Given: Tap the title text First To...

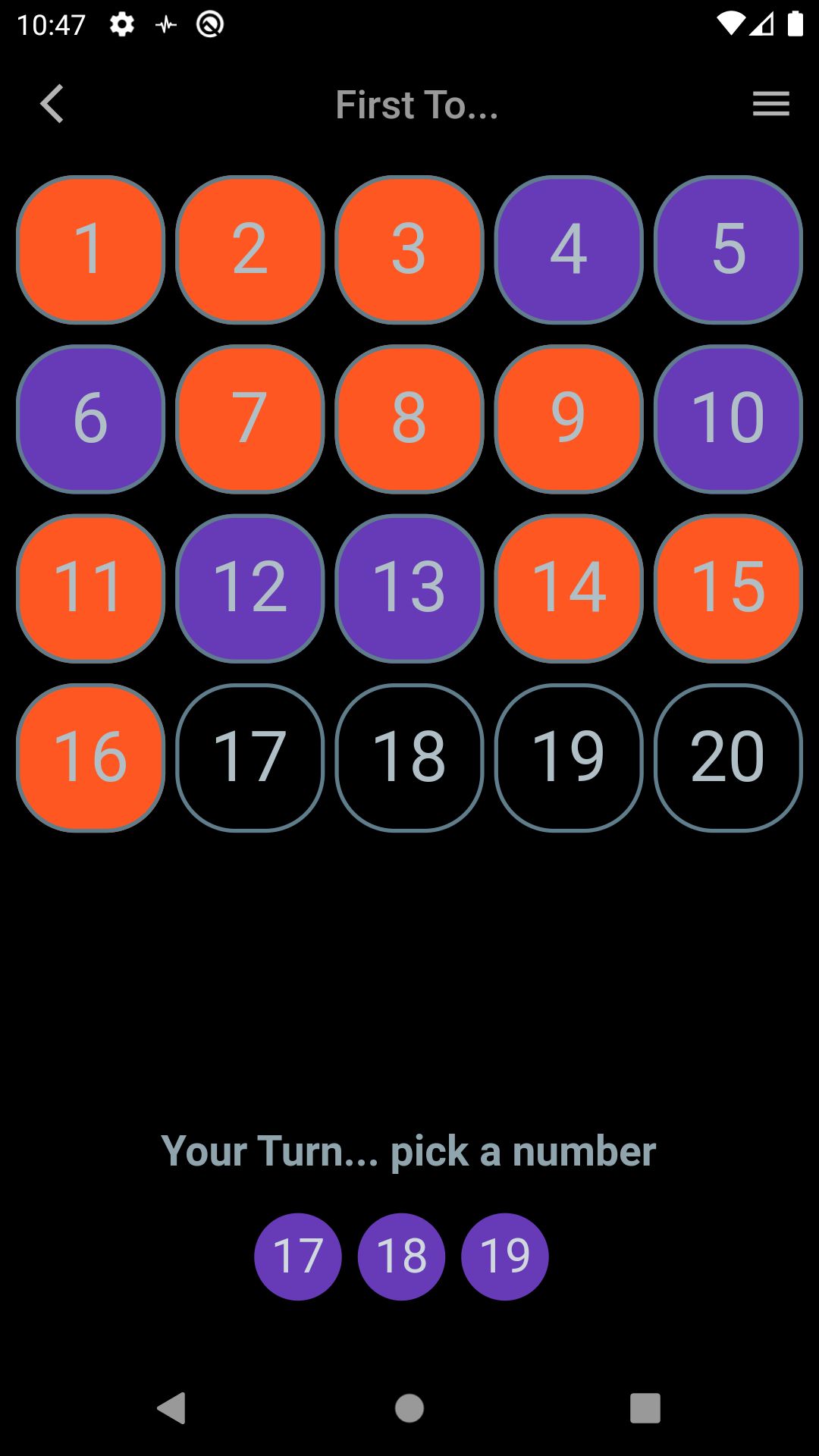Looking at the screenshot, I should (x=416, y=104).
